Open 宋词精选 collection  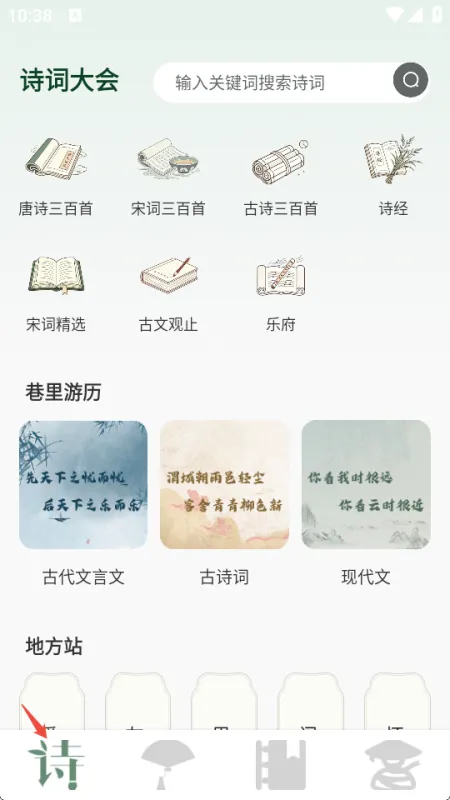(56, 293)
